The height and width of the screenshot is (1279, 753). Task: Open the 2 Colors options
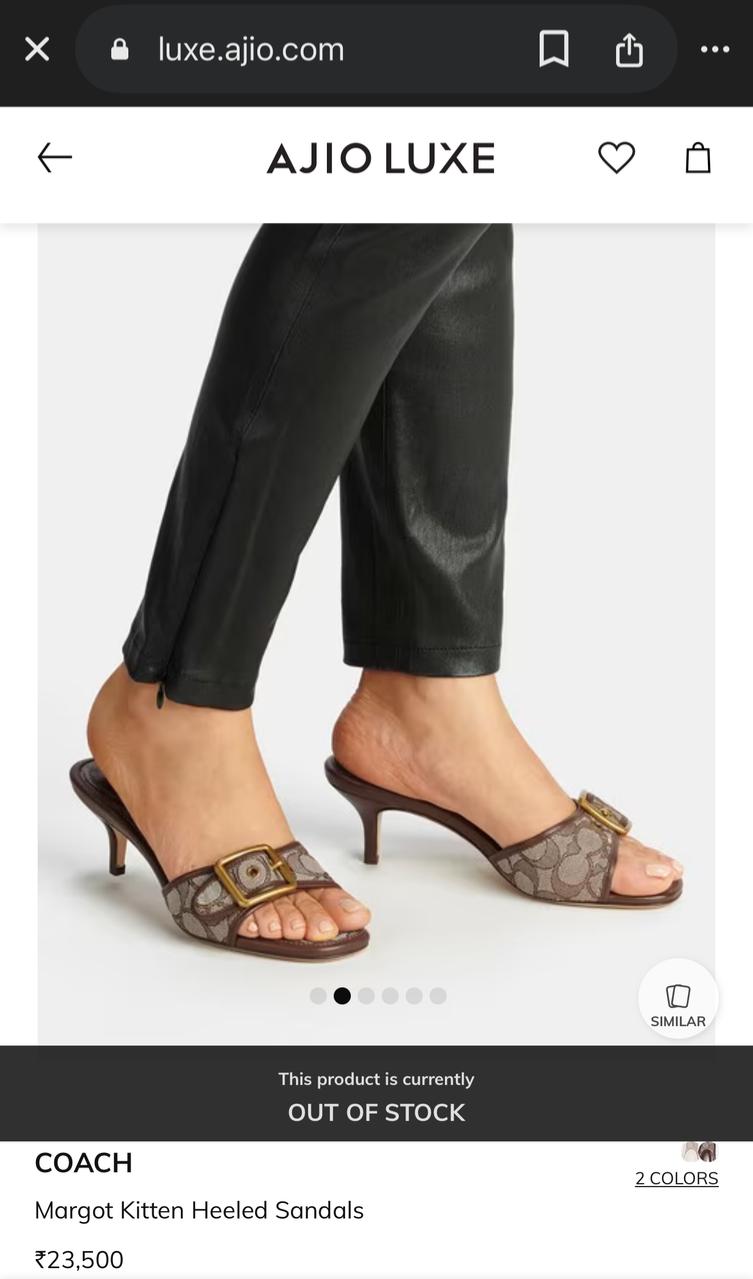(x=677, y=1177)
